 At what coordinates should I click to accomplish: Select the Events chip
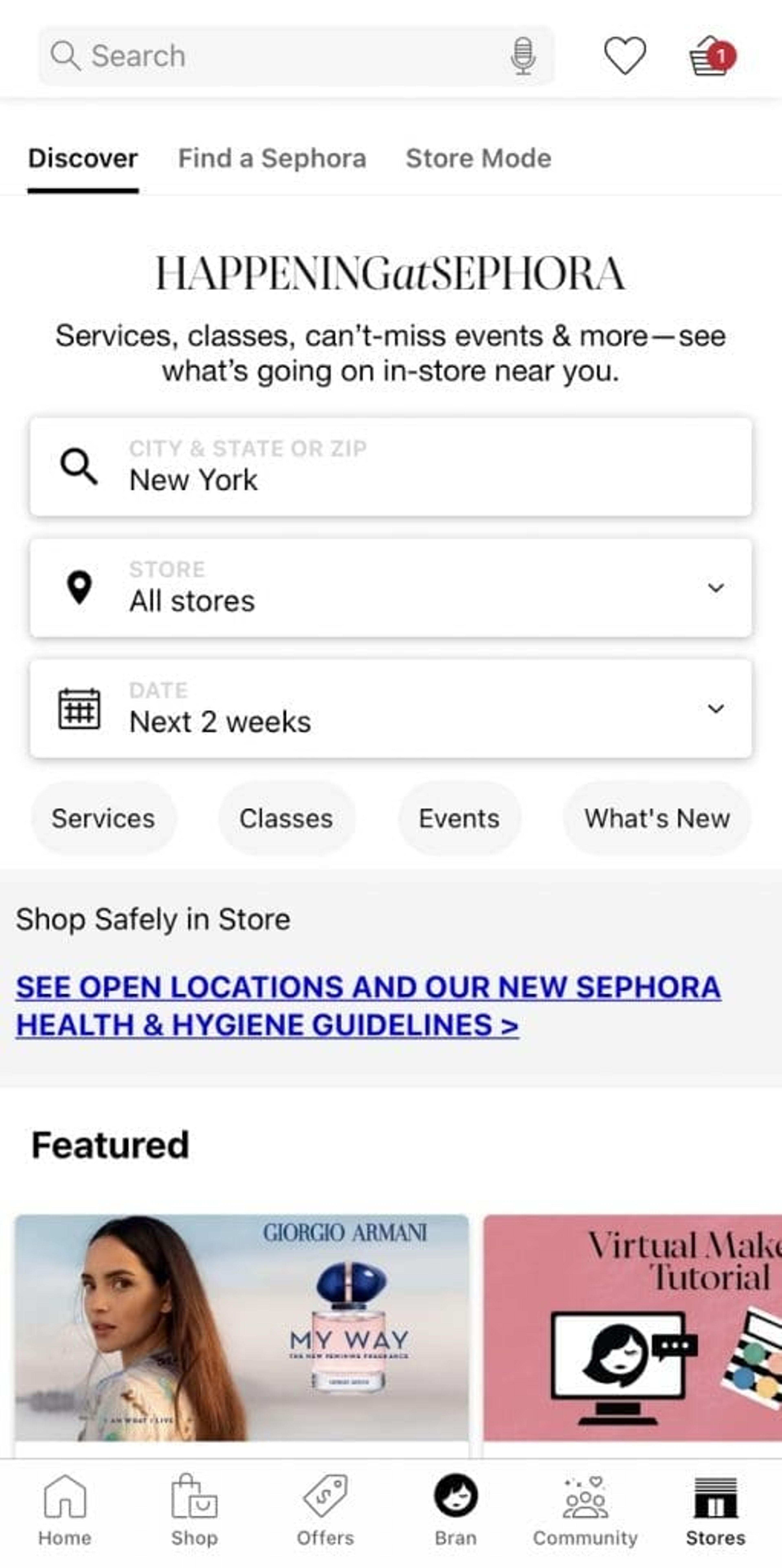459,818
